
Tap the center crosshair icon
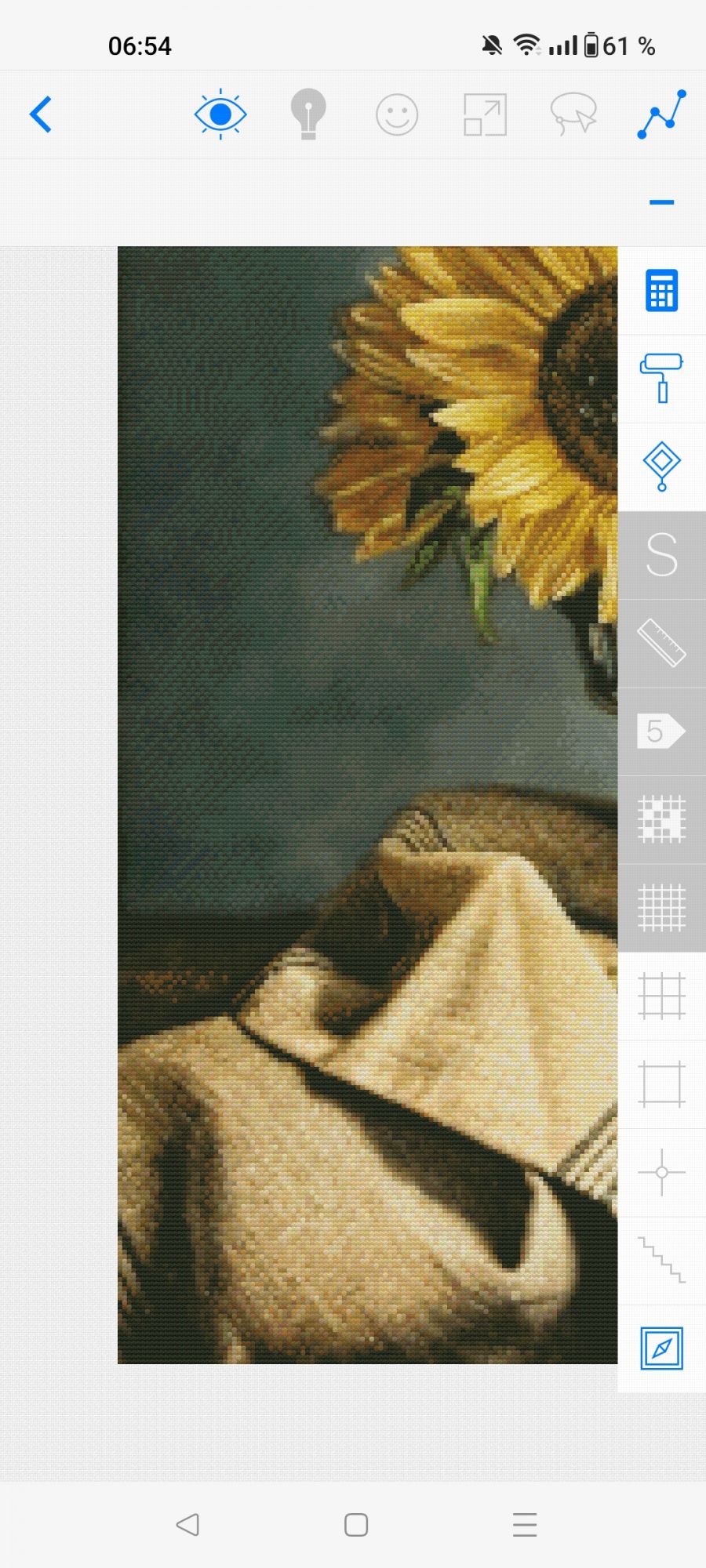661,1172
